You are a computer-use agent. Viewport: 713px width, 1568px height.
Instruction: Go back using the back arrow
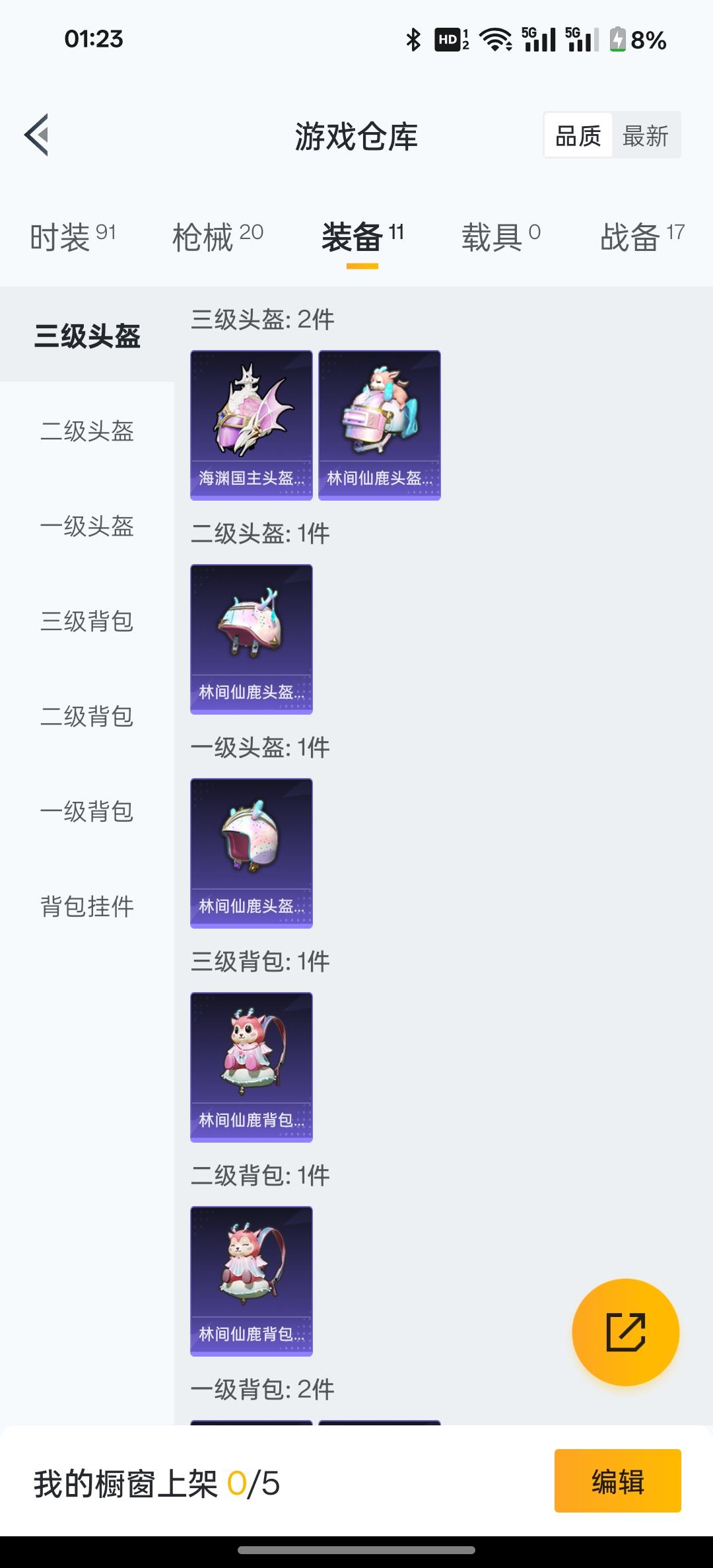tap(37, 135)
